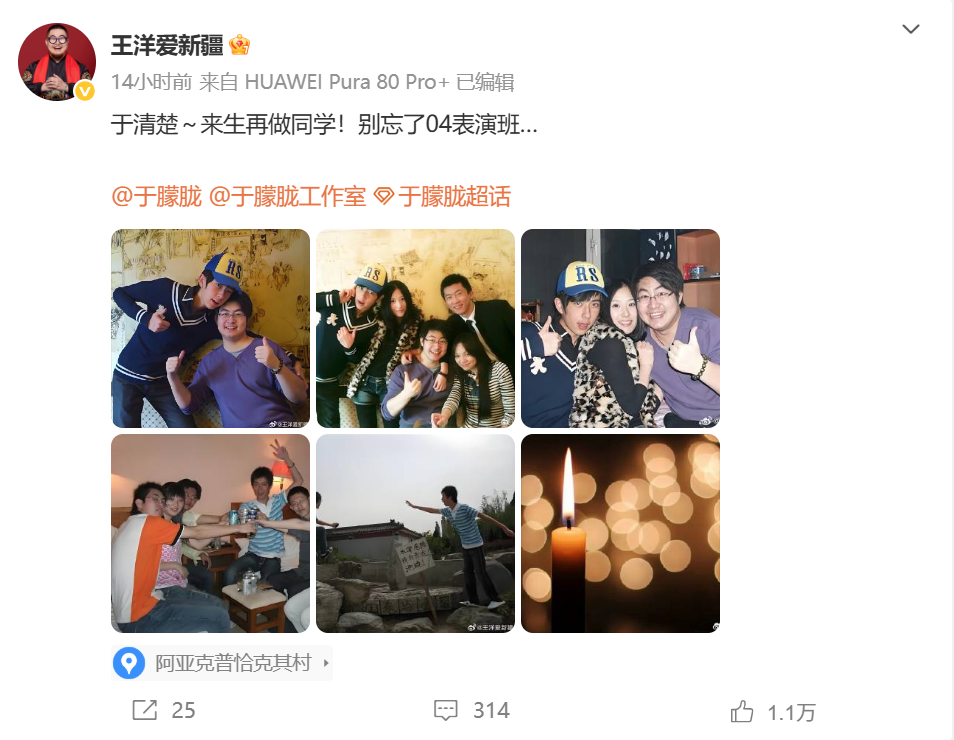
Task: Open the @于朦胧 mention link
Action: 156,197
